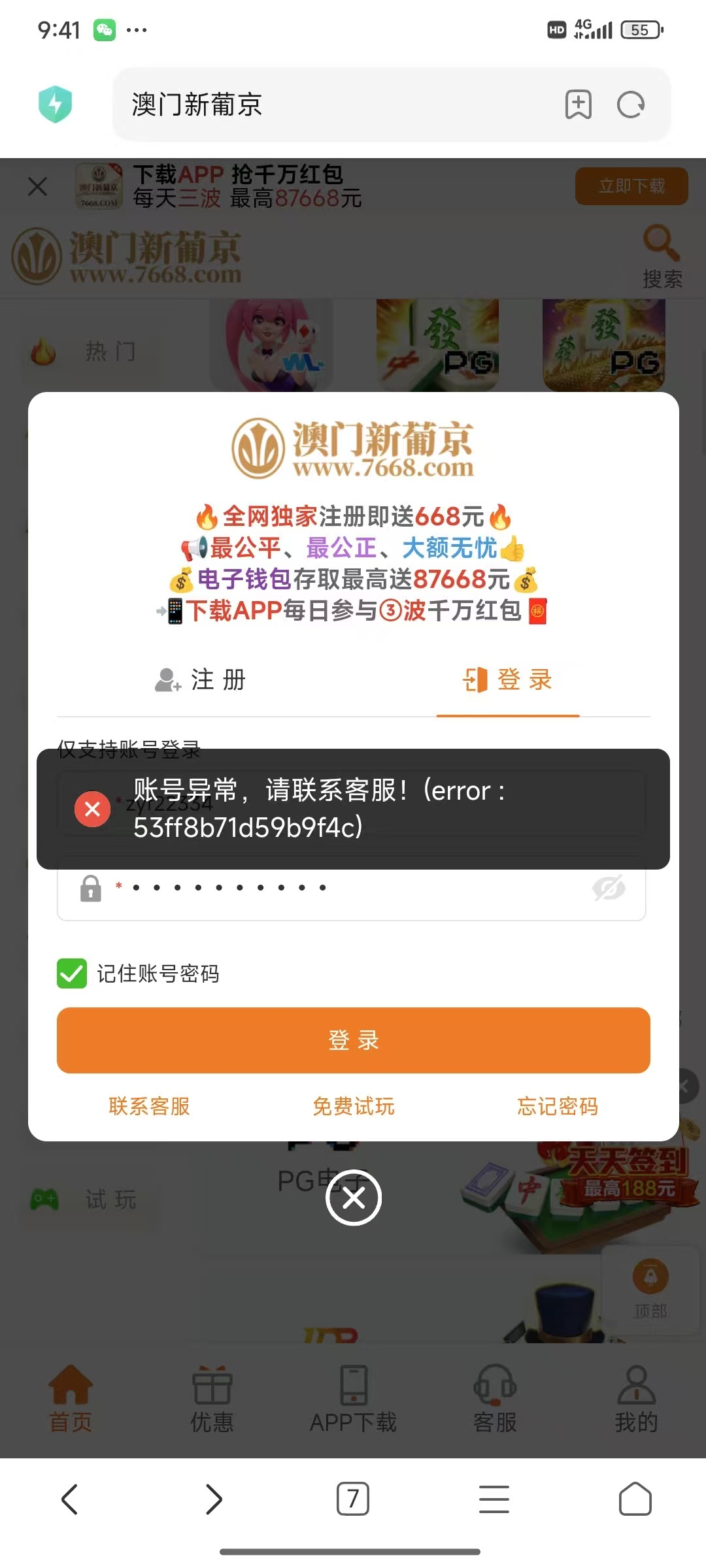This screenshot has width=706, height=1568.
Task: Uncheck 记住账号密码 checkbox
Action: pos(72,973)
